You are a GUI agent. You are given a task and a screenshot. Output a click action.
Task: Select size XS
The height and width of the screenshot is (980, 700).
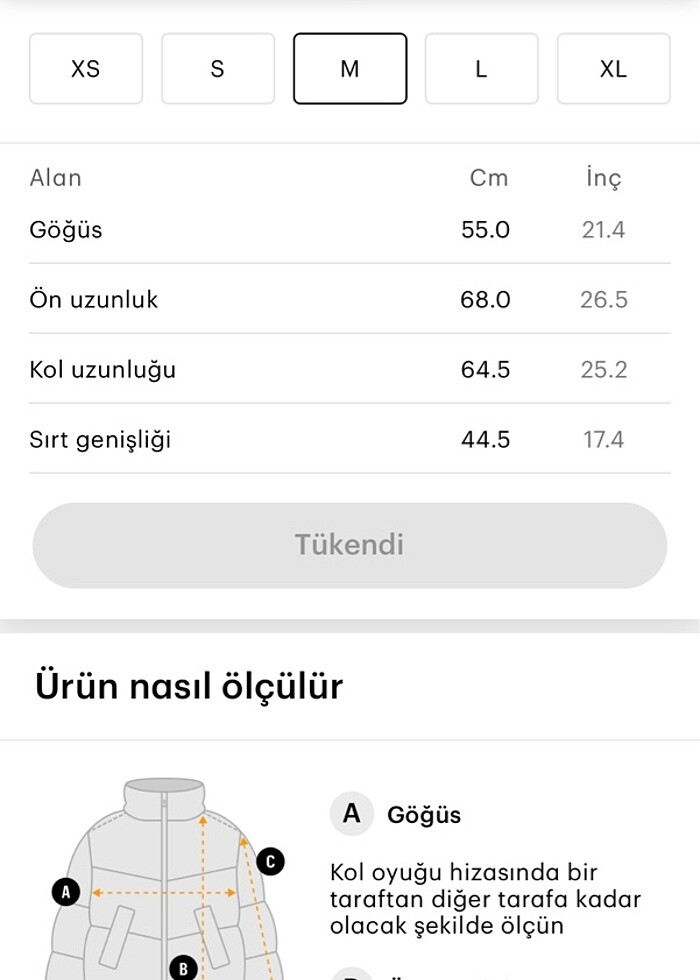pyautogui.click(x=86, y=69)
